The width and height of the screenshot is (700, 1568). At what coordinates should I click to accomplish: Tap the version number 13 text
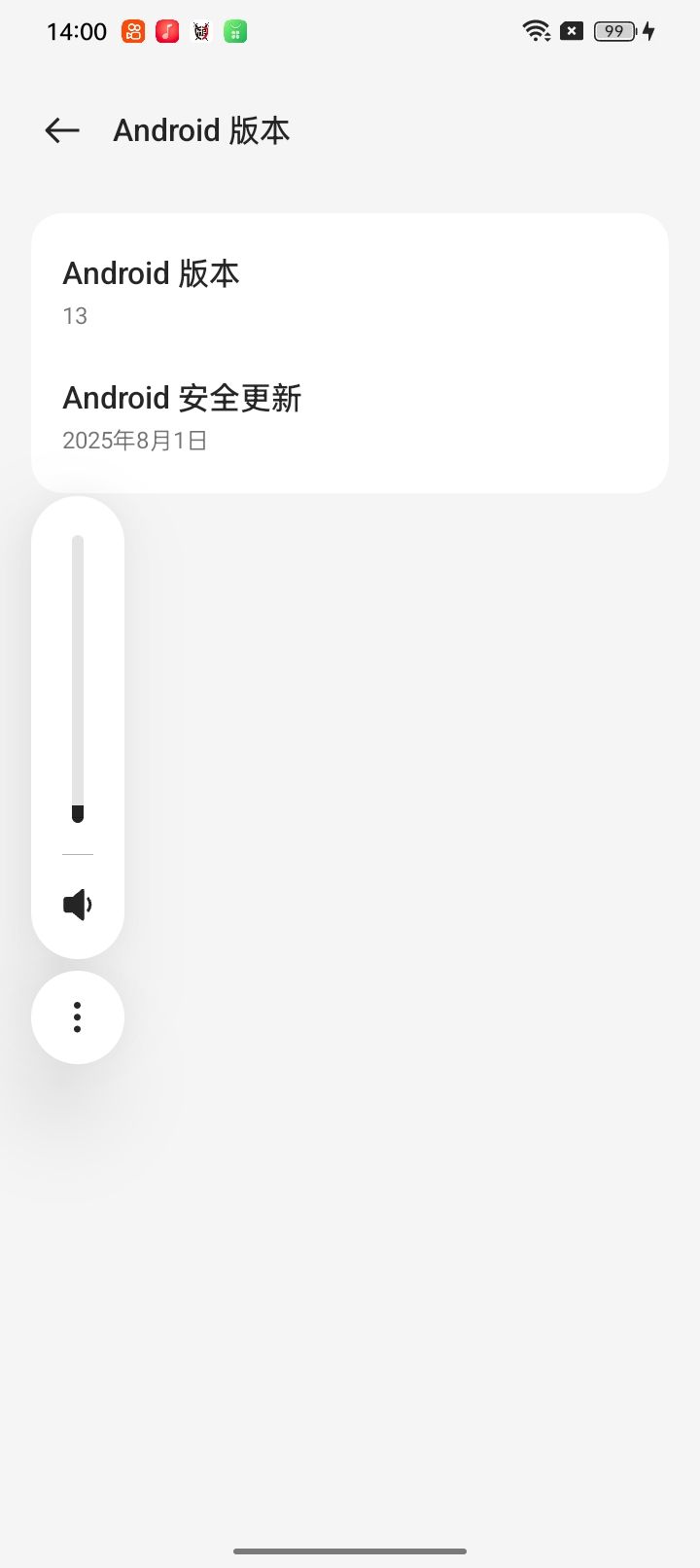75,315
